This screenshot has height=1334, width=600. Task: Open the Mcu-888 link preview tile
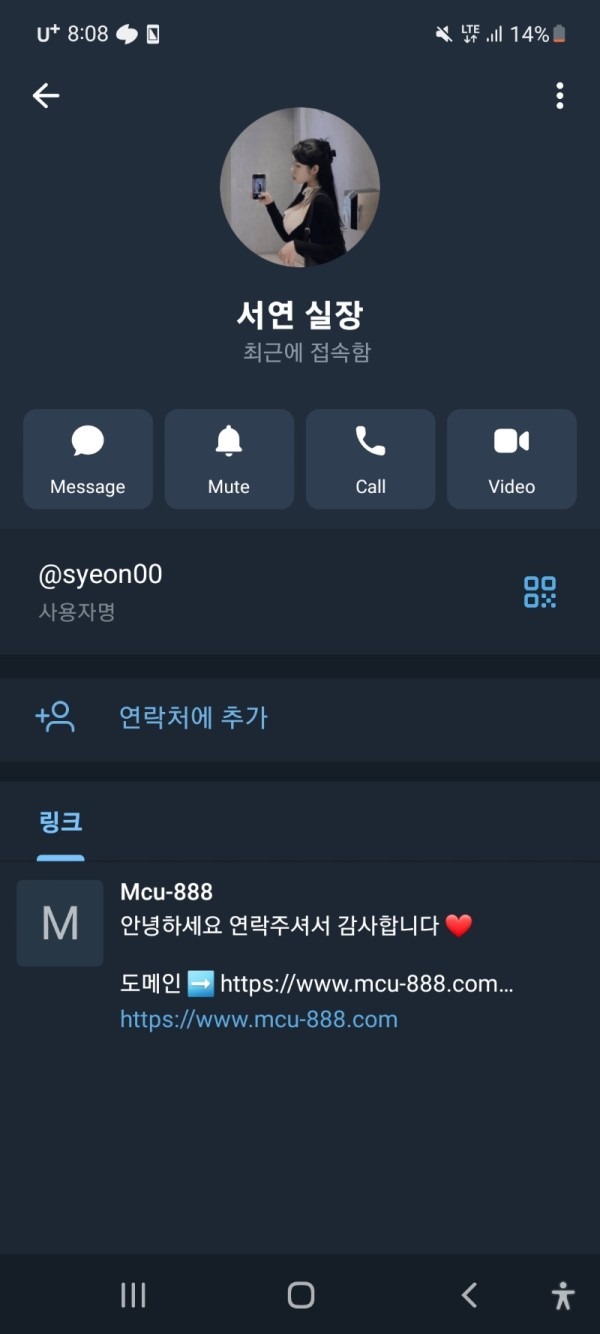pos(60,923)
